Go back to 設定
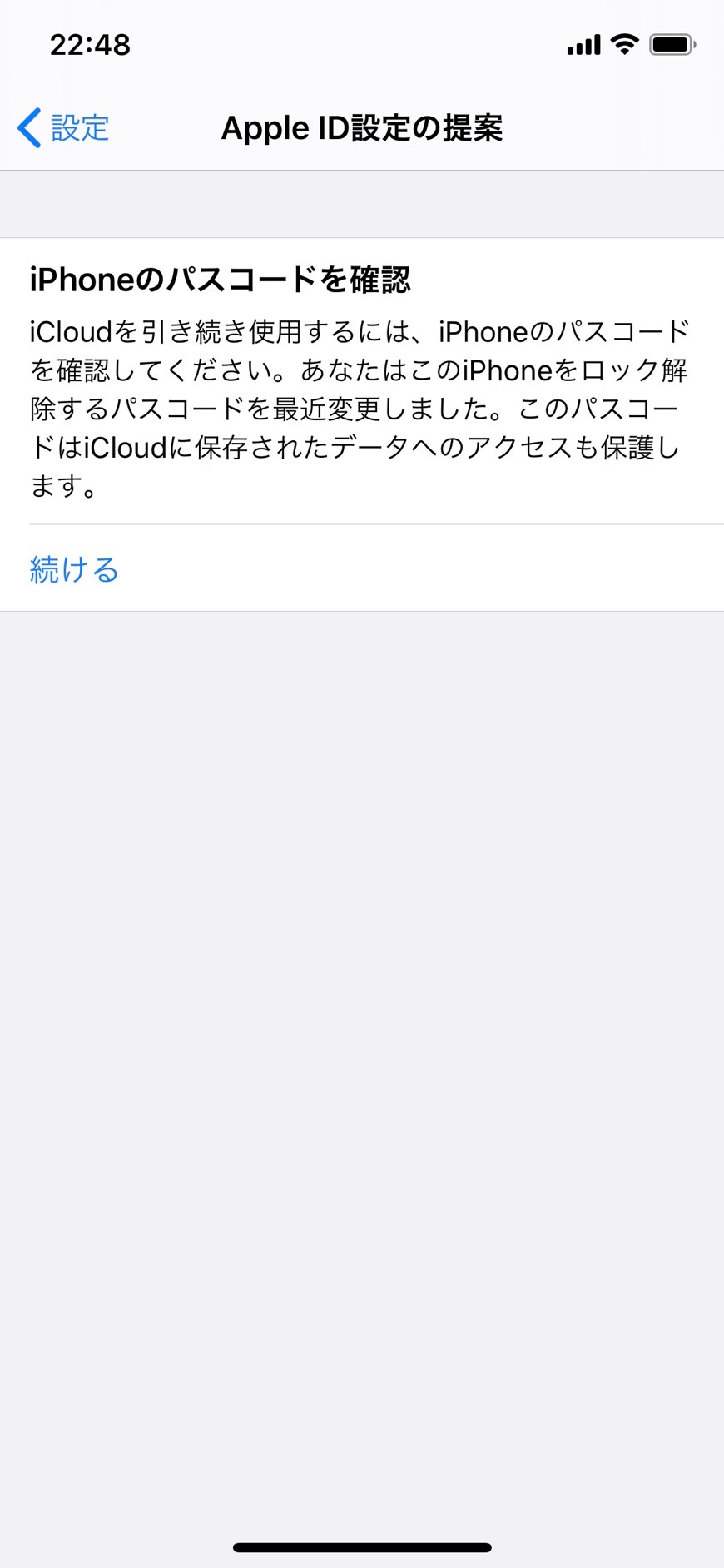This screenshot has width=724, height=1568. click(x=63, y=128)
